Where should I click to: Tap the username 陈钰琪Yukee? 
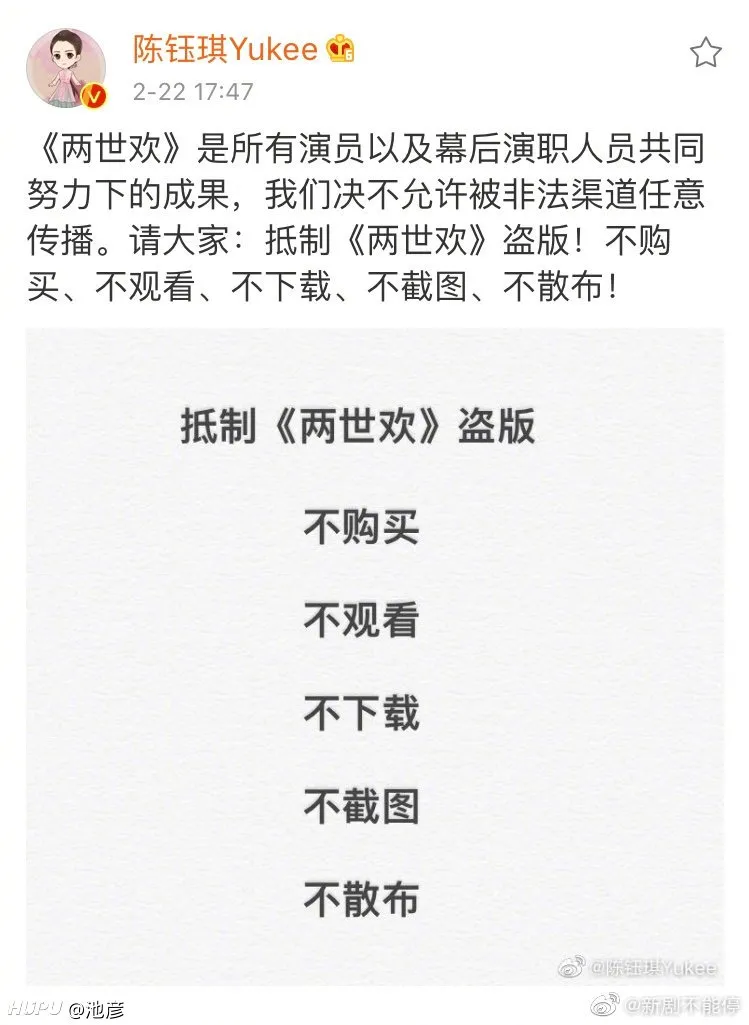225,48
